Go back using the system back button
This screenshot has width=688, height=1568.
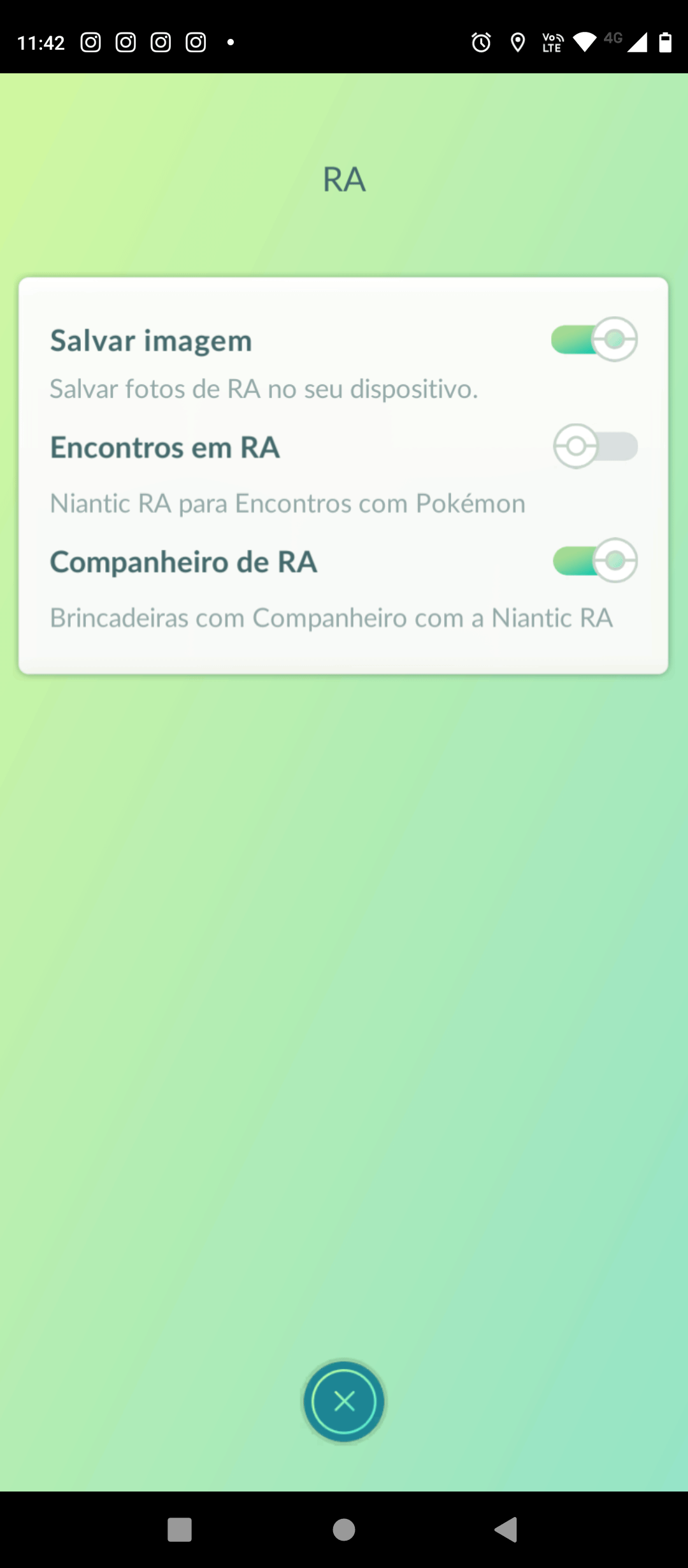[x=506, y=1529]
